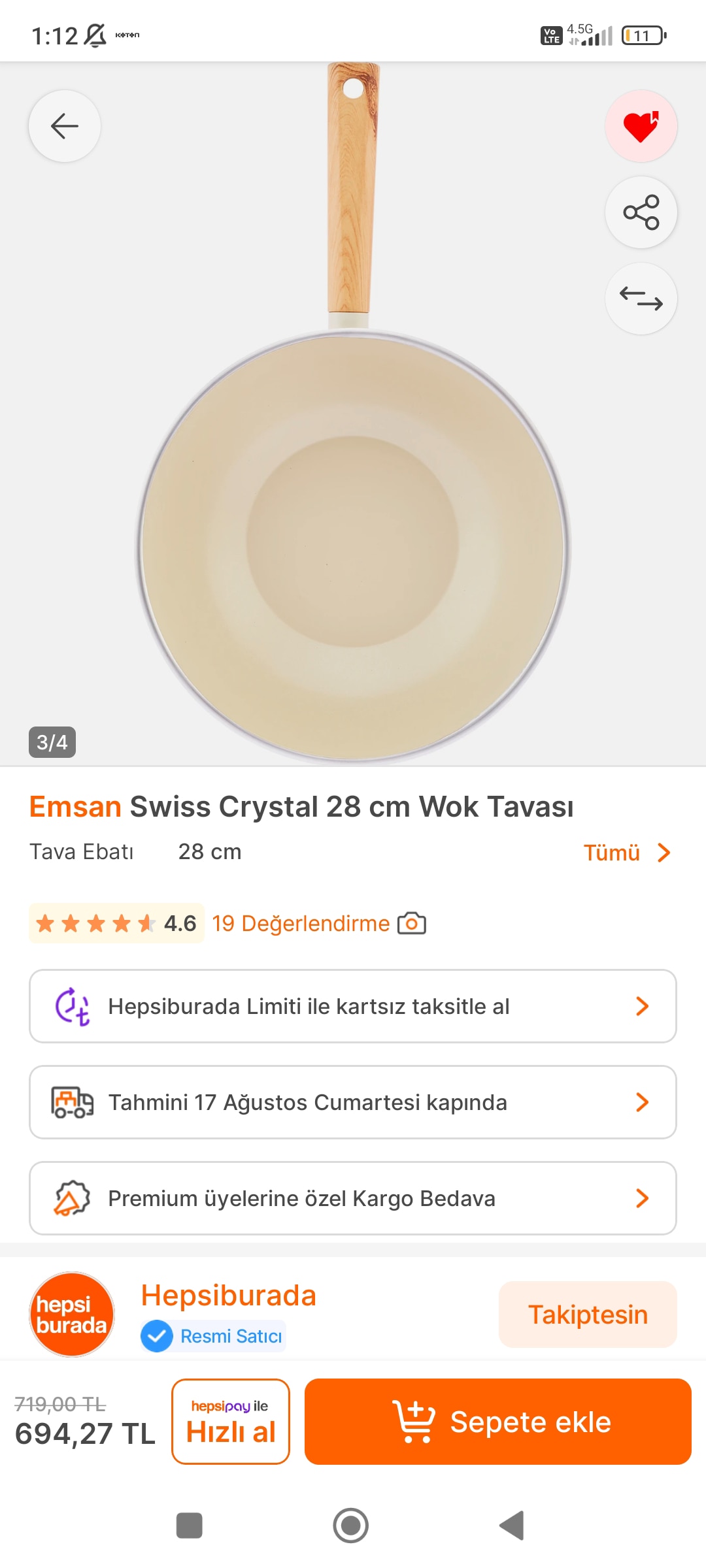This screenshot has width=706, height=1568.
Task: Open the product comparison arrows icon
Action: point(641,299)
